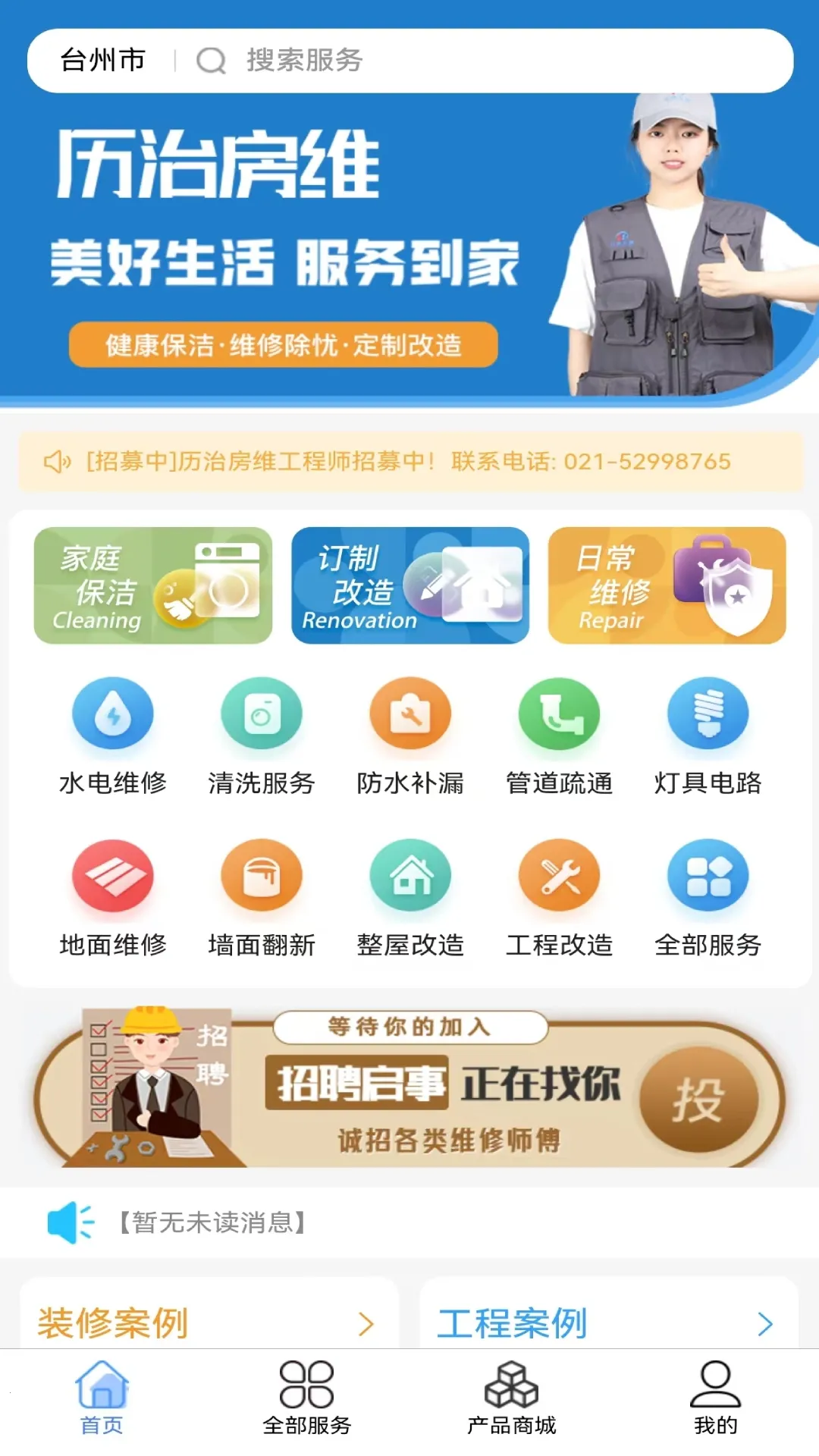Screen dimensions: 819x1456
Task: Open the 家庭保洁 Cleaning card
Action: pos(152,585)
